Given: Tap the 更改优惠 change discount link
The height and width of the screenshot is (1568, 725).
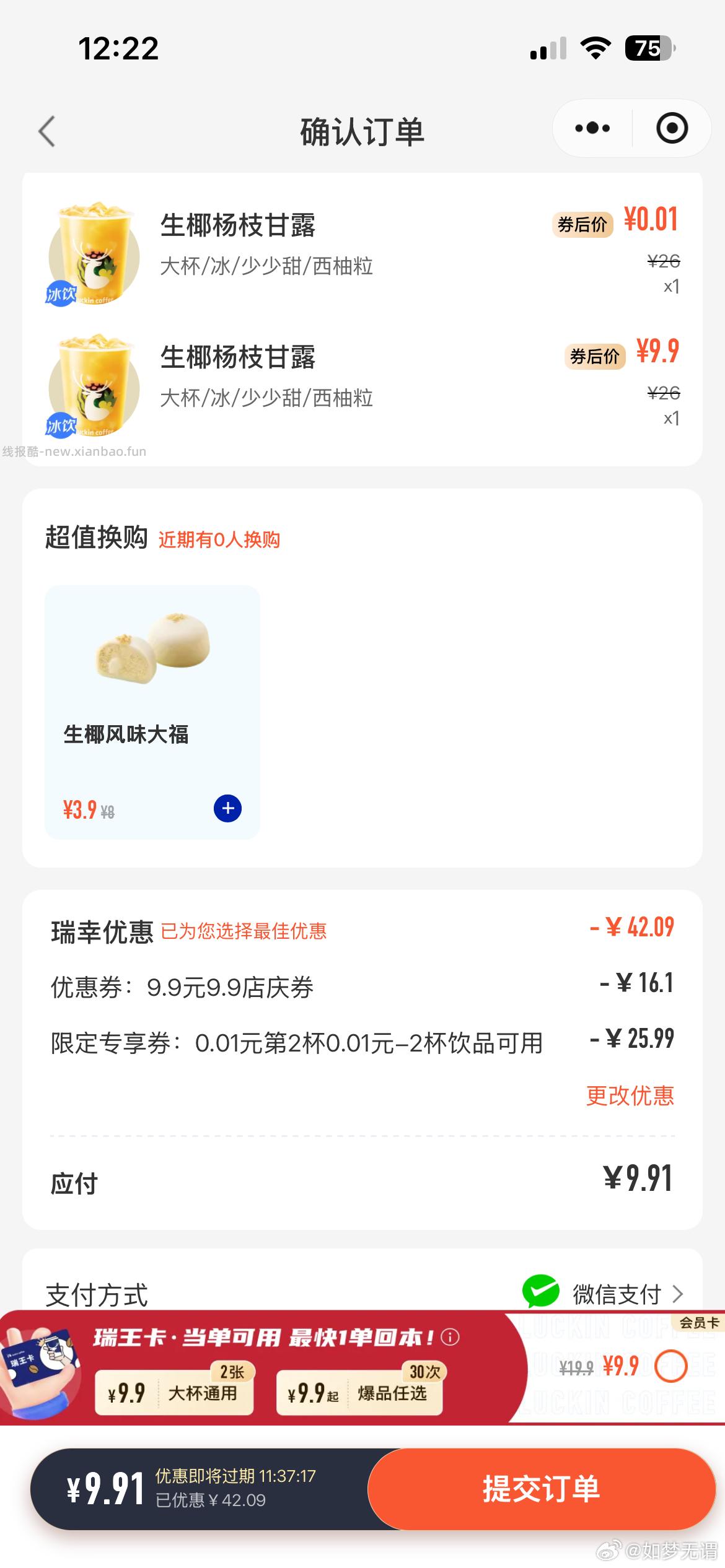Looking at the screenshot, I should tap(630, 1095).
